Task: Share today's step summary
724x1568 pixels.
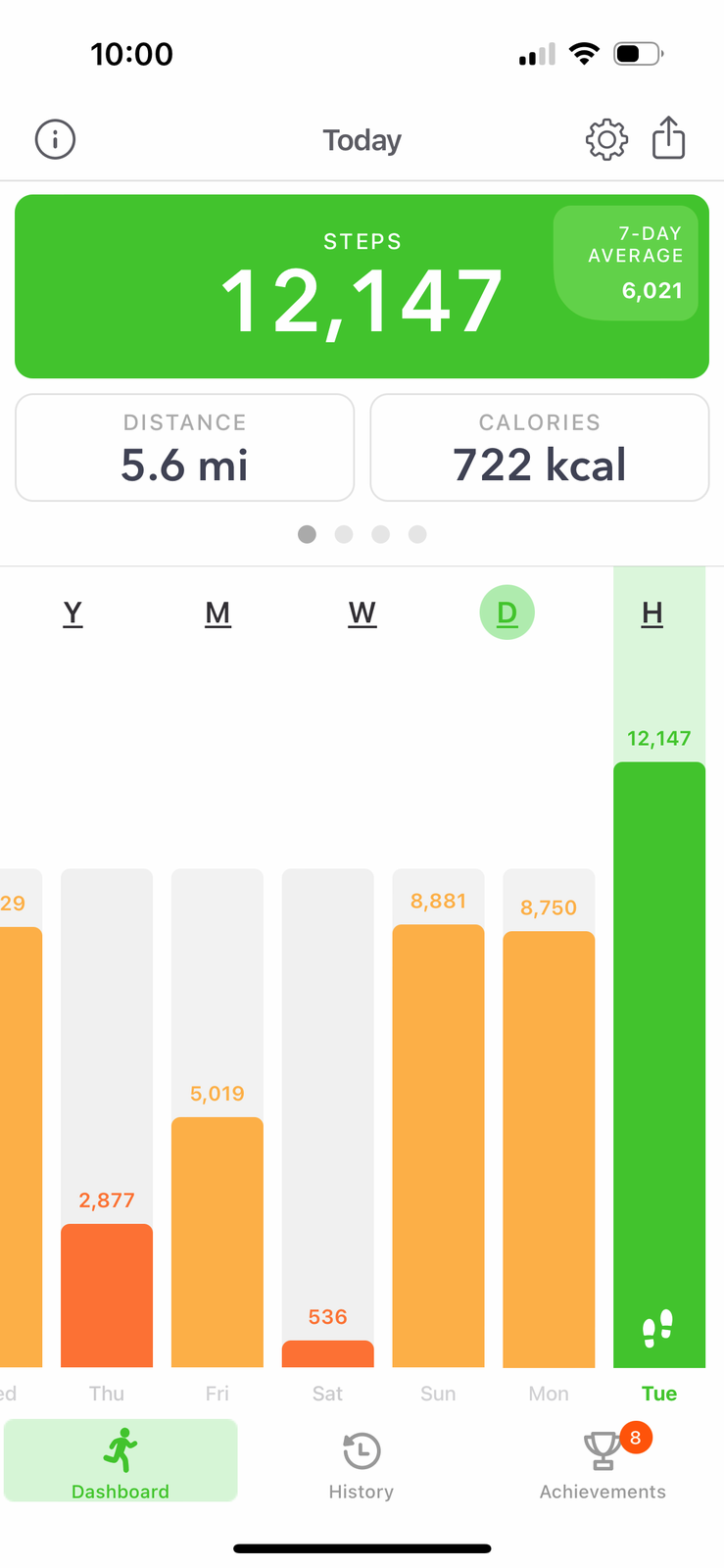Action: tap(669, 138)
